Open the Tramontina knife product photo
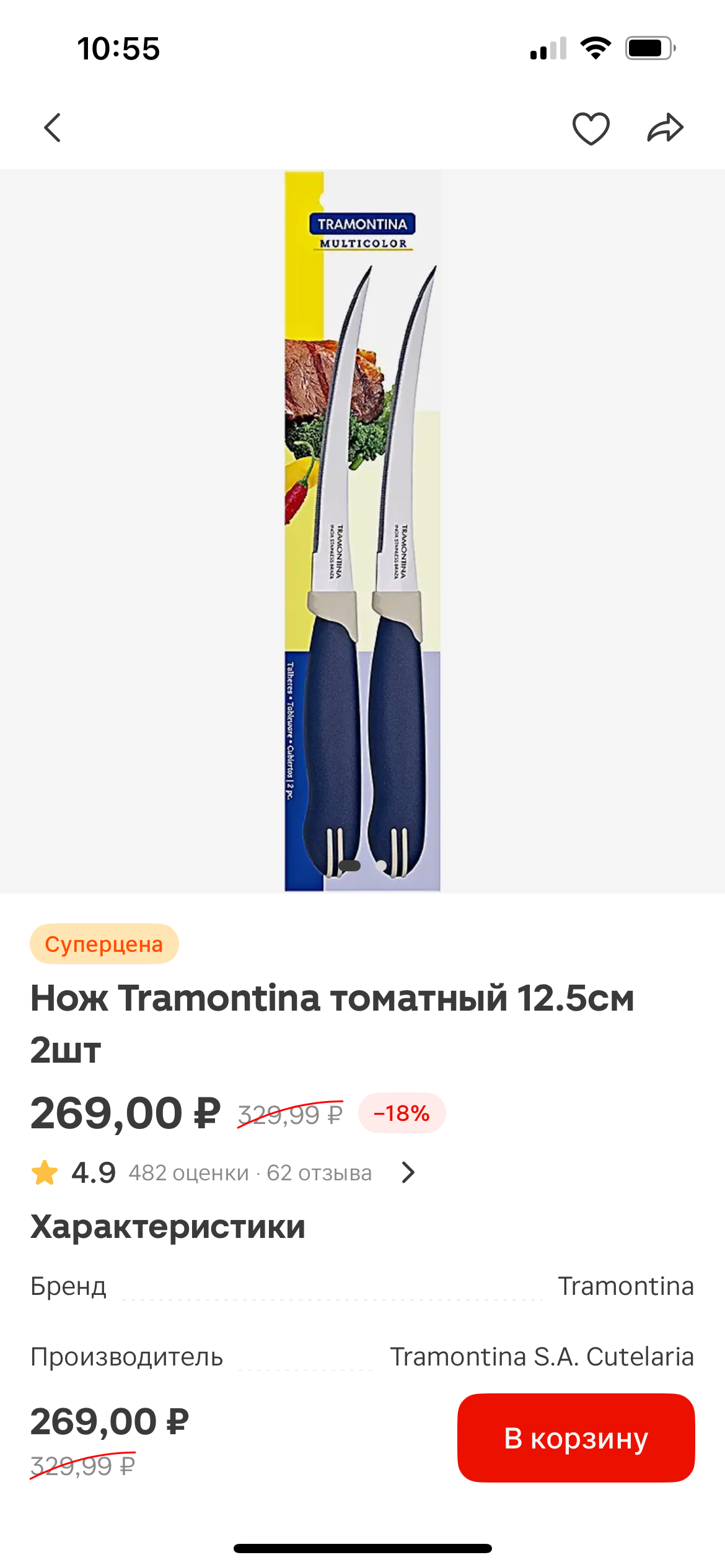 coord(362,531)
